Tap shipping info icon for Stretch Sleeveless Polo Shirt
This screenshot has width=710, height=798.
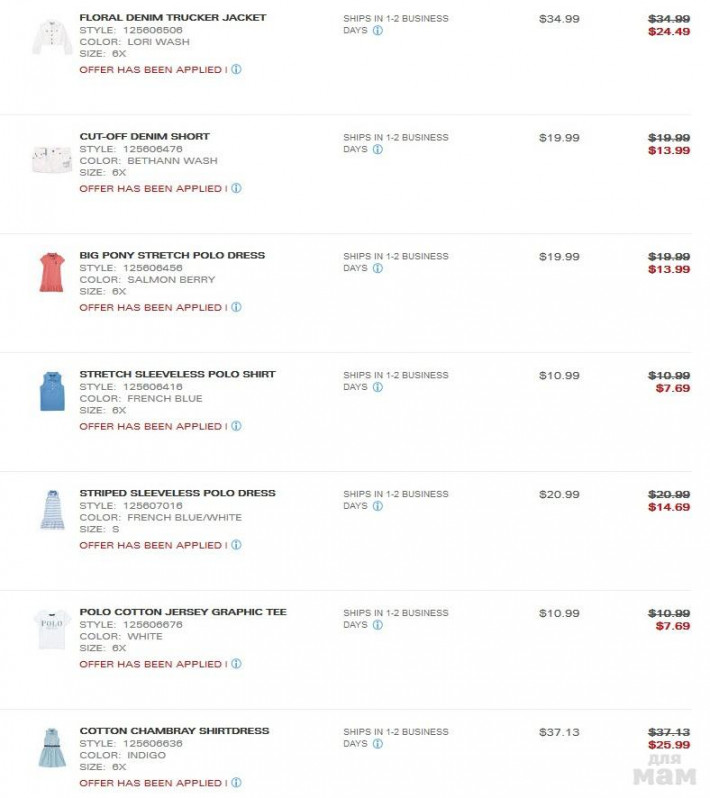point(377,388)
